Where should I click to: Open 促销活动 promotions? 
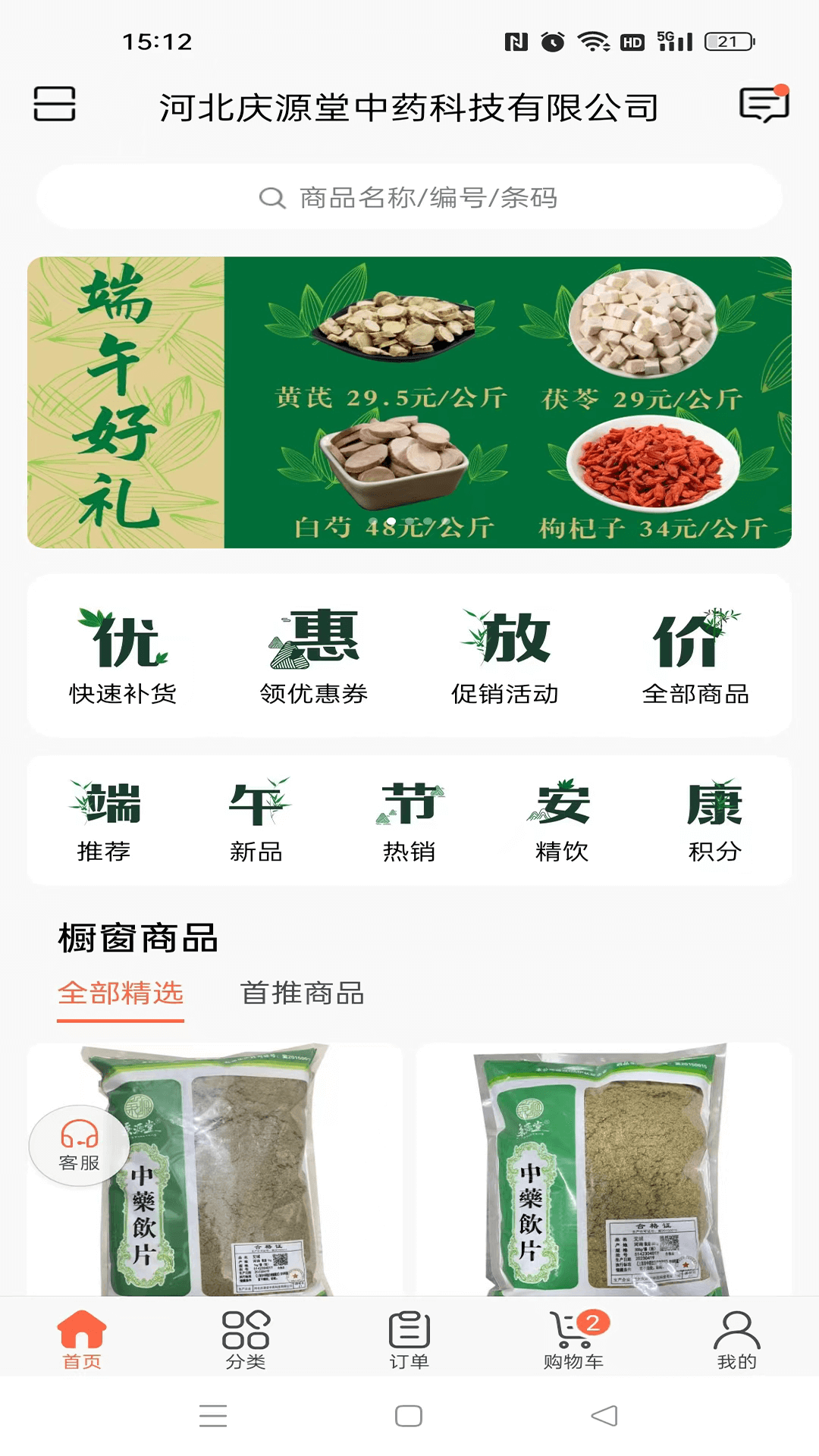505,657
